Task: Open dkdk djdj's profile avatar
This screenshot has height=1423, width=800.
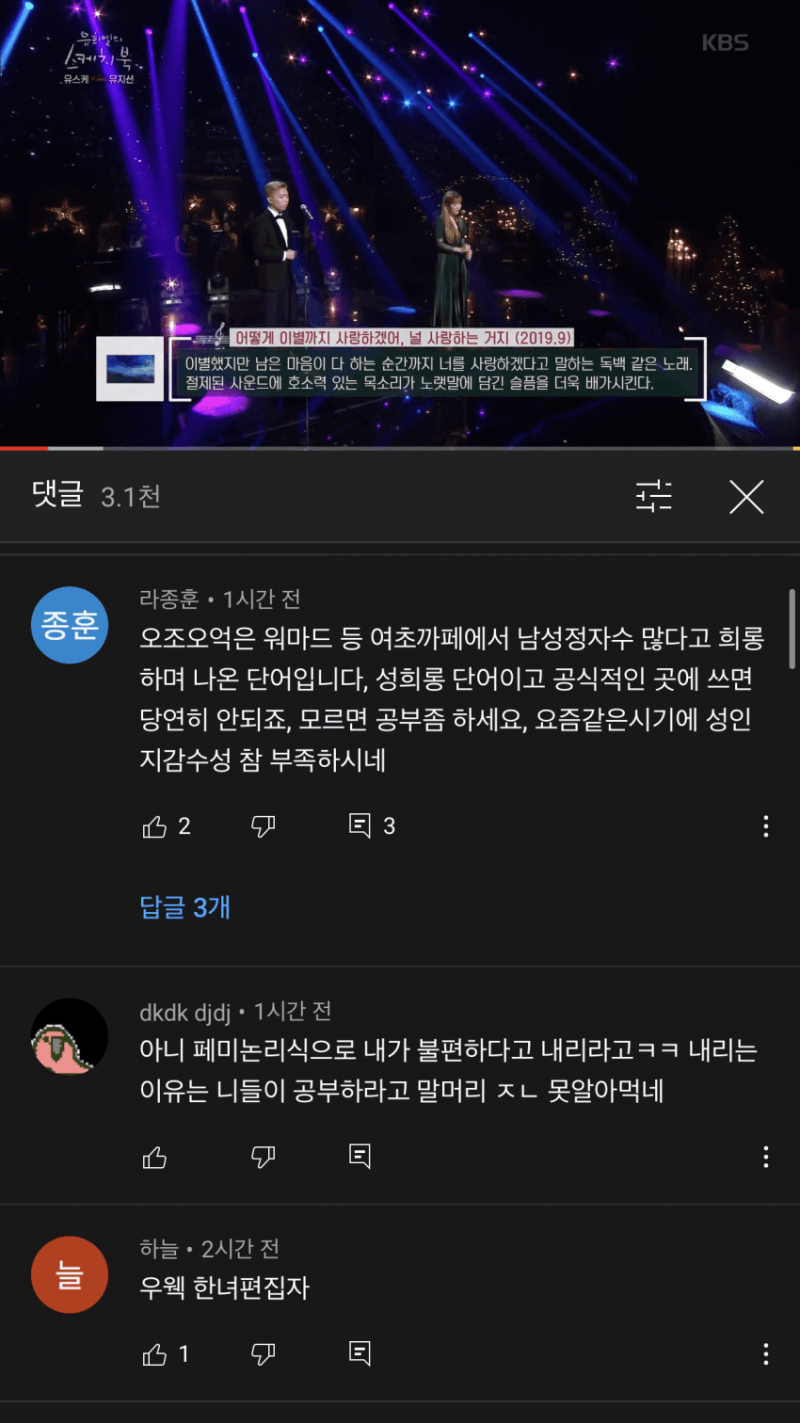Action: tap(70, 1036)
